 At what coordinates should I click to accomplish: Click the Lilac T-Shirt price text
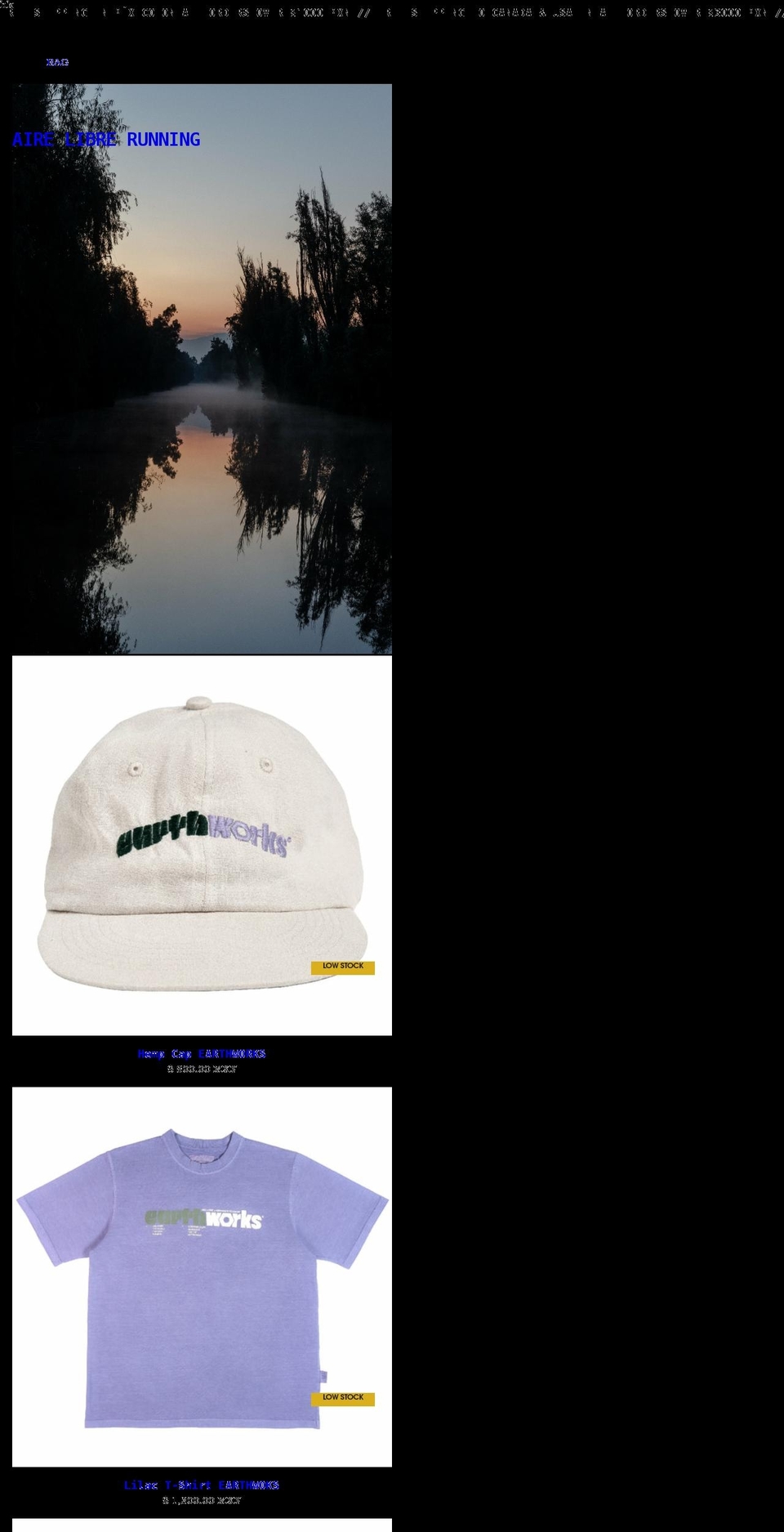point(202,1500)
